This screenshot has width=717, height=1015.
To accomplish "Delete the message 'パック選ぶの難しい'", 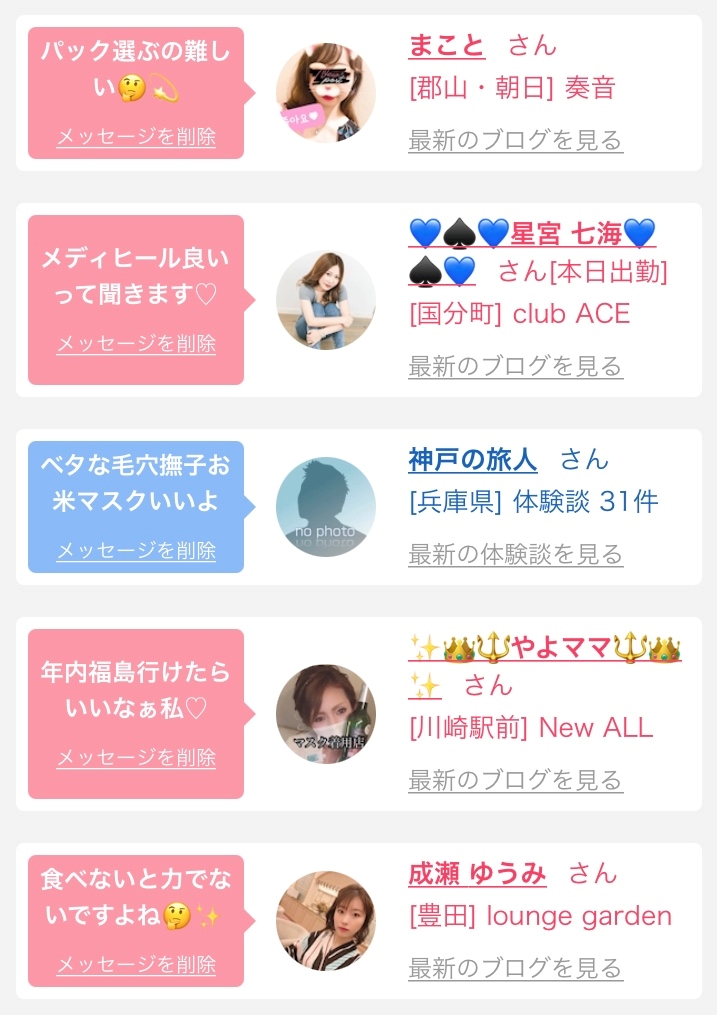I will (136, 137).
